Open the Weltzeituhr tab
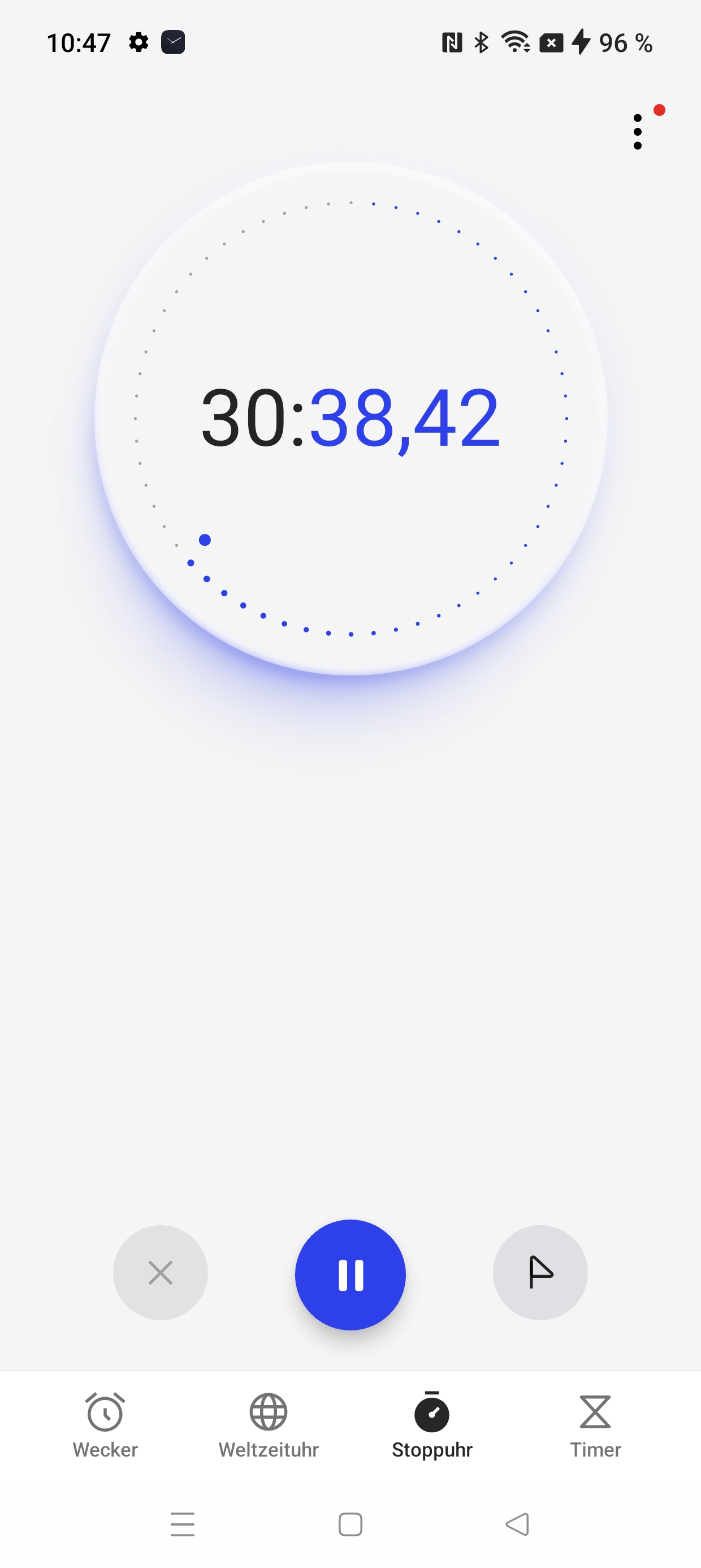 (269, 1425)
